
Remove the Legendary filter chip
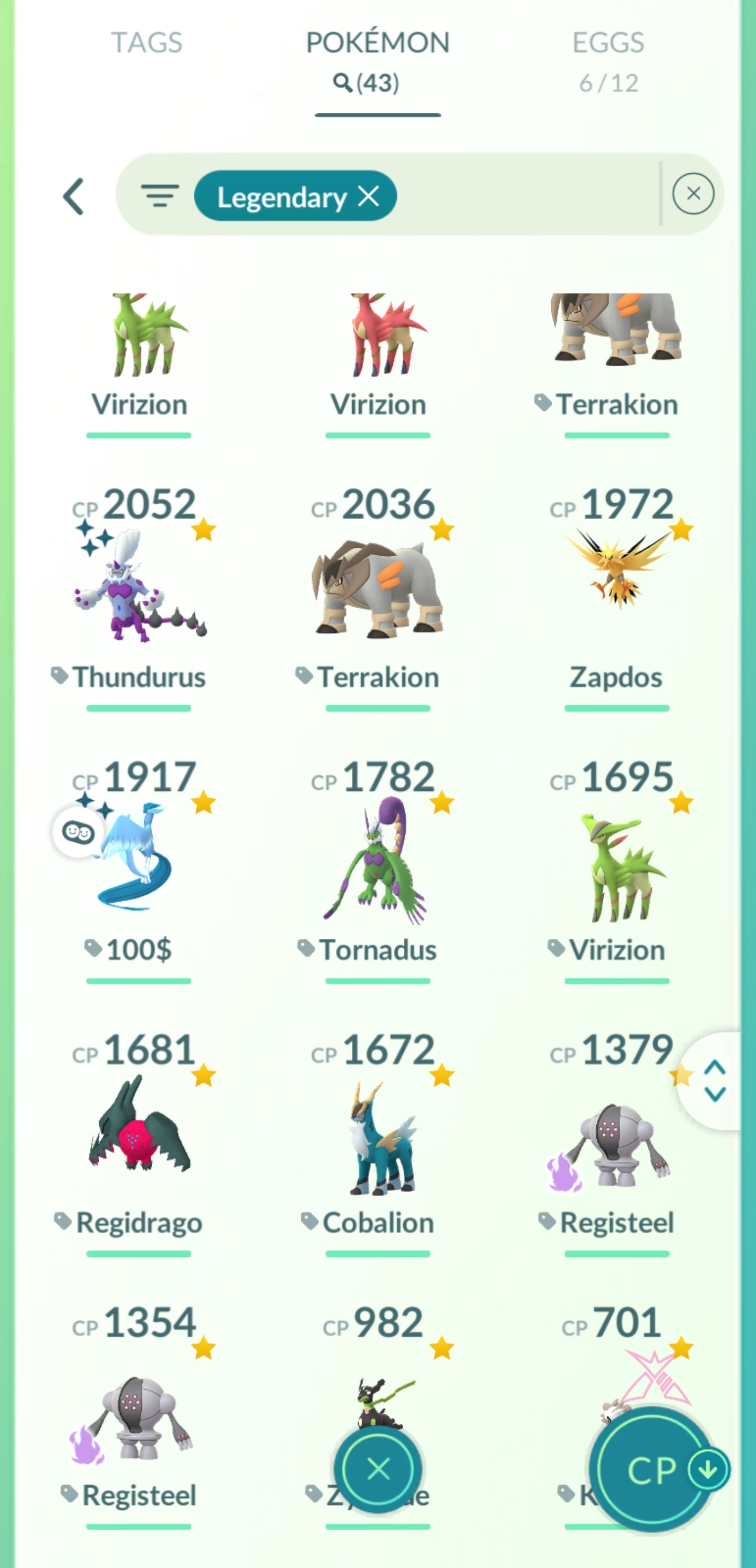coord(369,196)
